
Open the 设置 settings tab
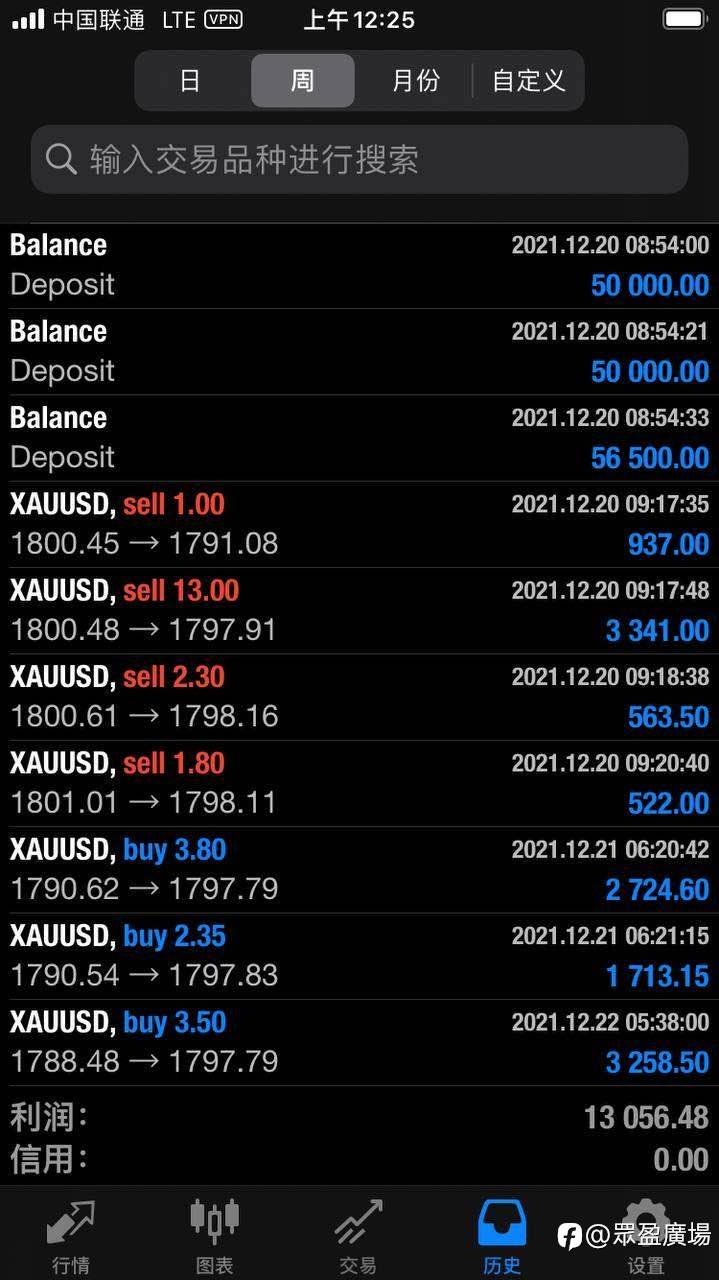click(x=646, y=1236)
